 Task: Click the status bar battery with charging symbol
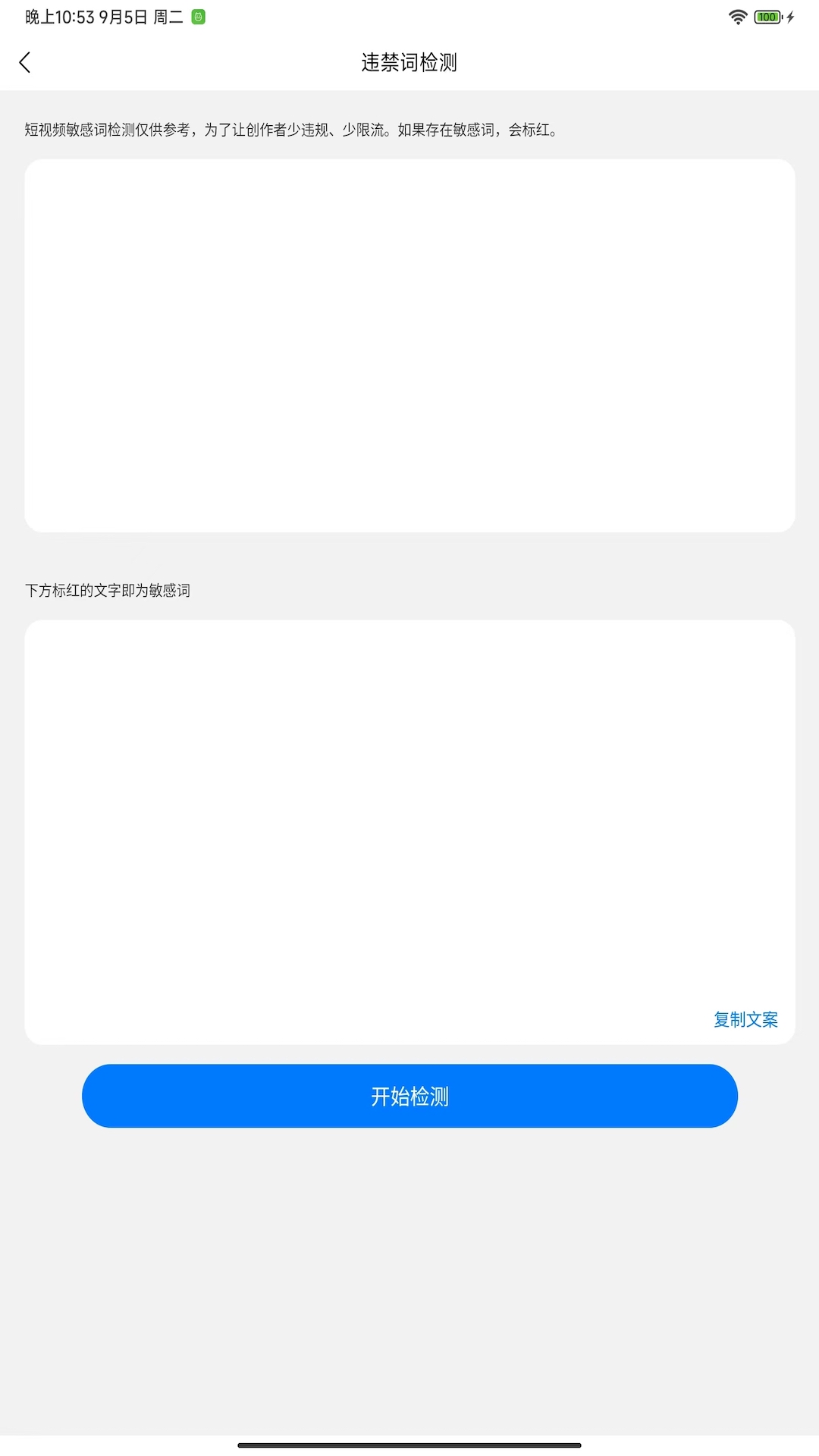coord(772,15)
